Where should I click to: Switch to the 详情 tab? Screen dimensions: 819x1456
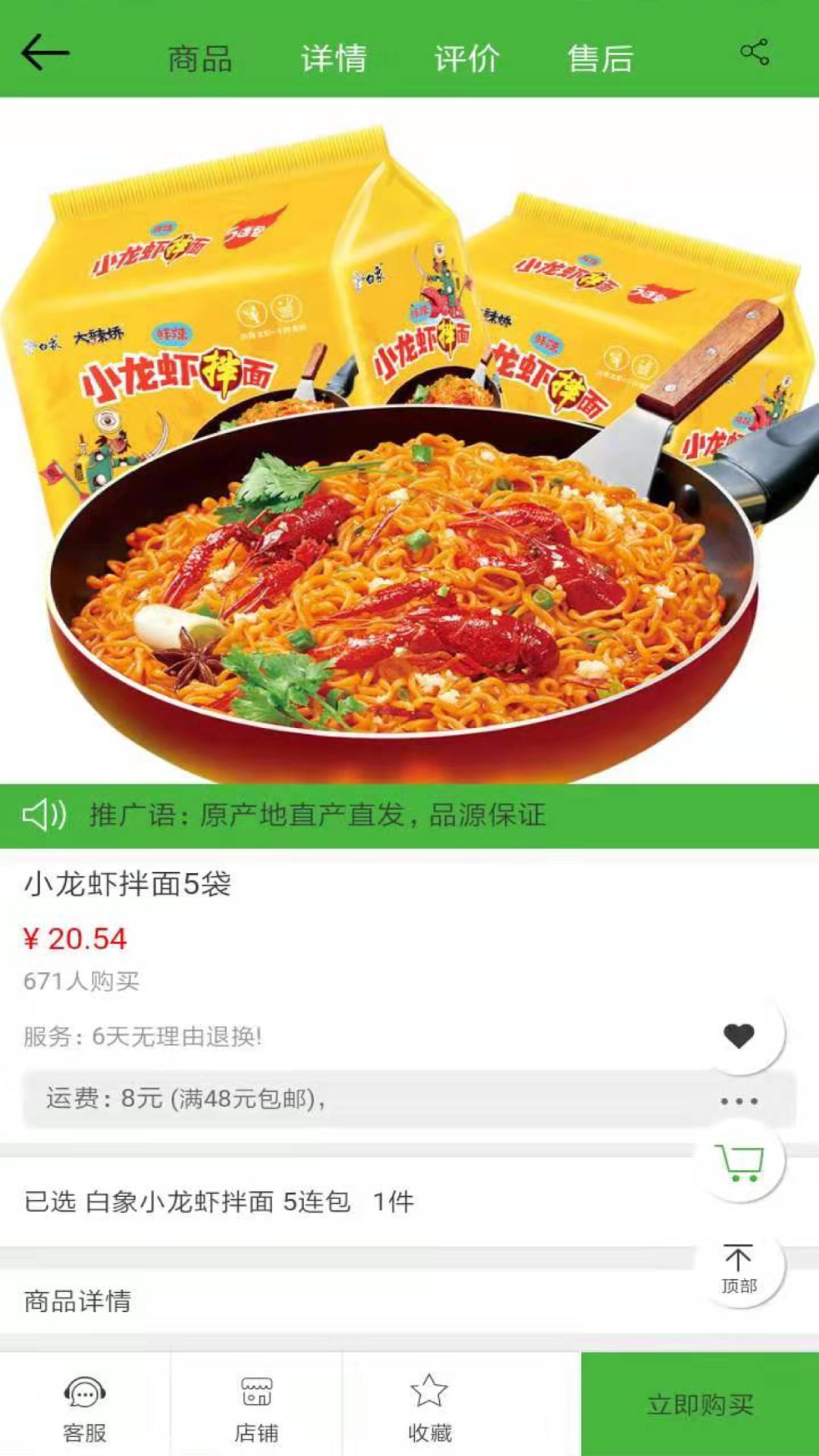click(x=334, y=58)
